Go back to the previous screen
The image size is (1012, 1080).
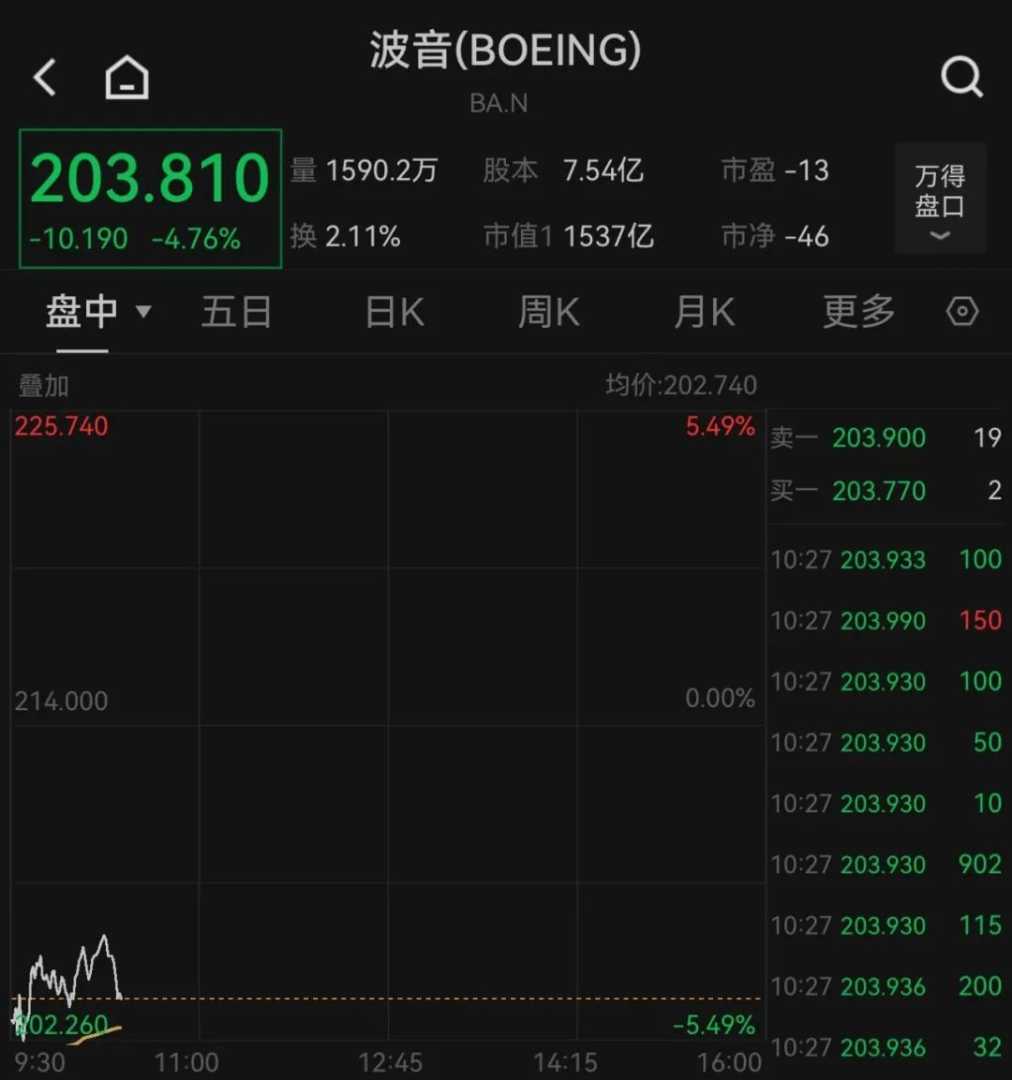click(45, 78)
